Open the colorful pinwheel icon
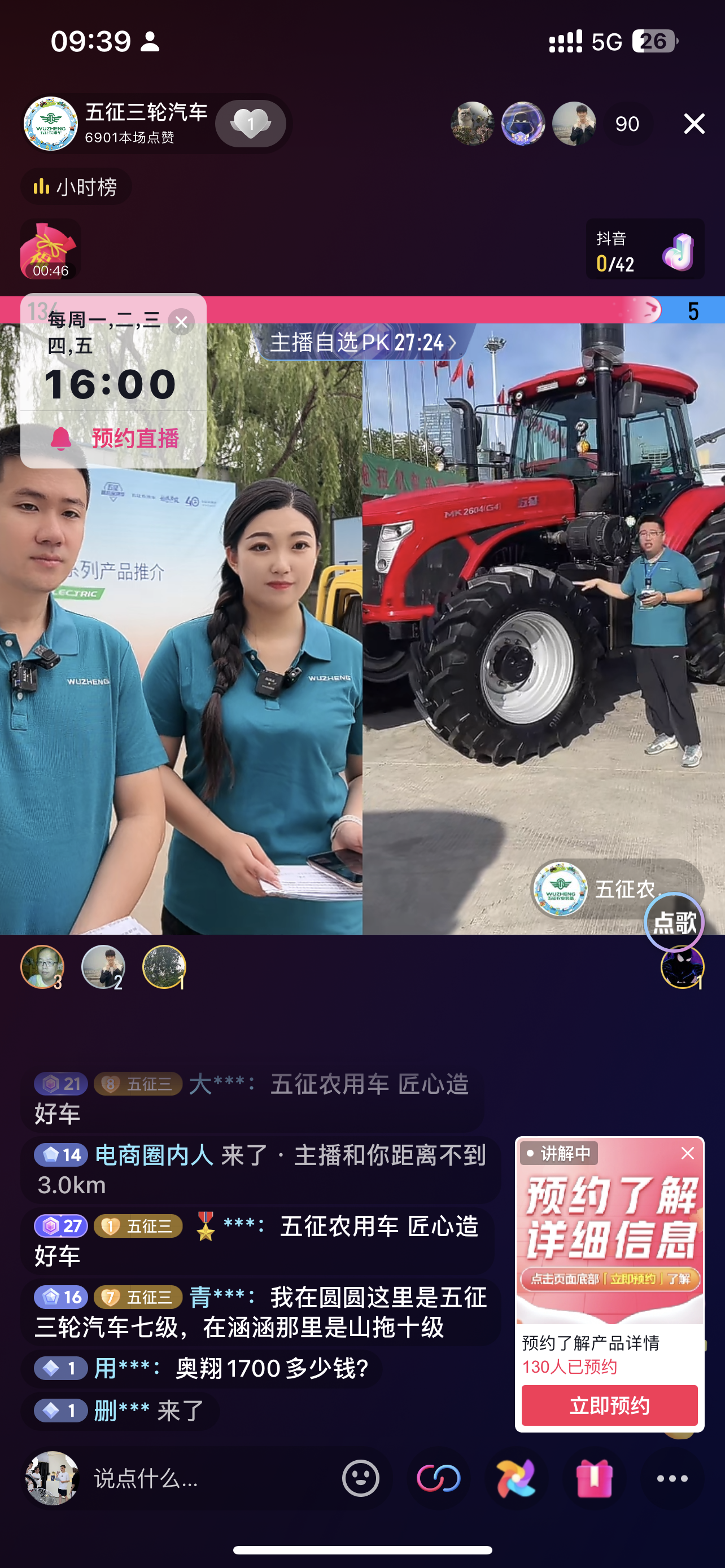Viewport: 725px width, 1568px height. pos(516,1478)
